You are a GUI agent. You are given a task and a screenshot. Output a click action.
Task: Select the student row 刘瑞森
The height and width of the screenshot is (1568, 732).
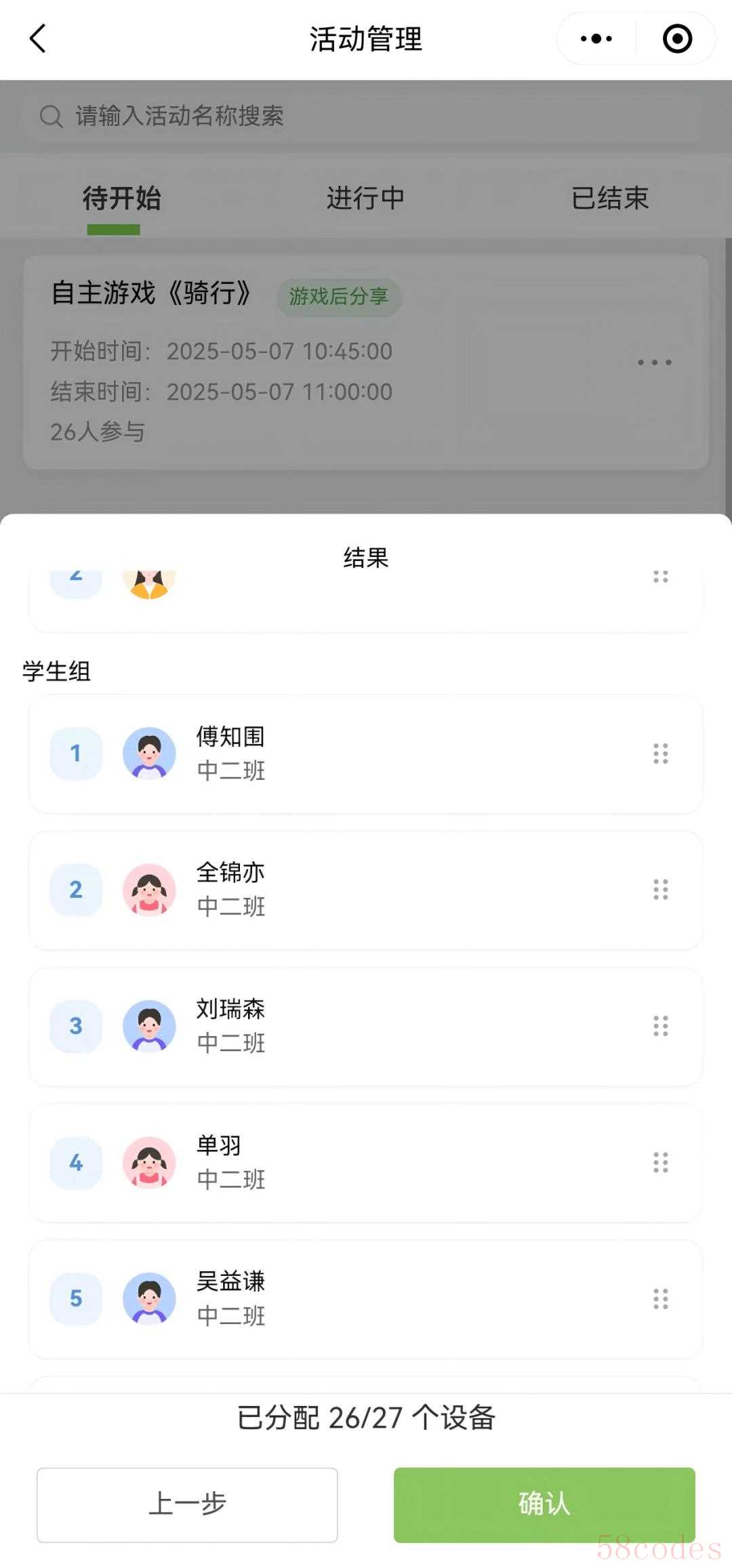366,1026
